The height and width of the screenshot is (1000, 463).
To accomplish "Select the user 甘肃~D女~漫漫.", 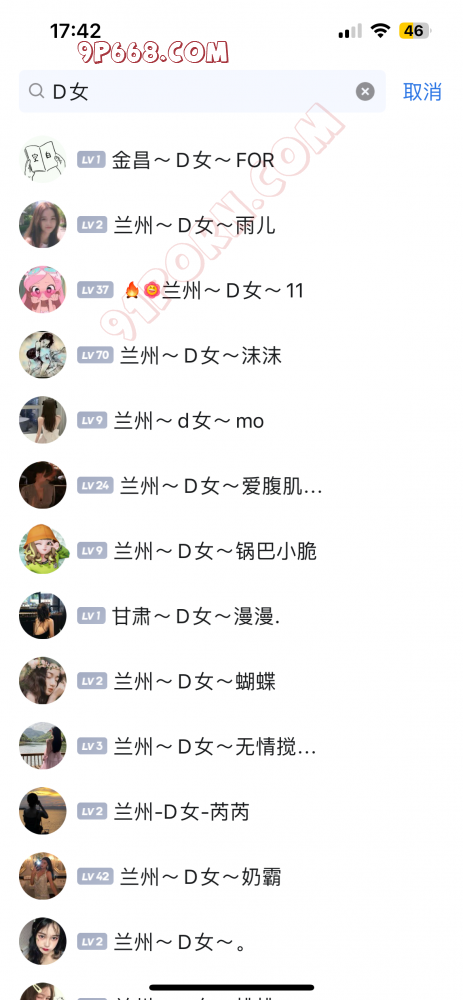I will [x=232, y=616].
